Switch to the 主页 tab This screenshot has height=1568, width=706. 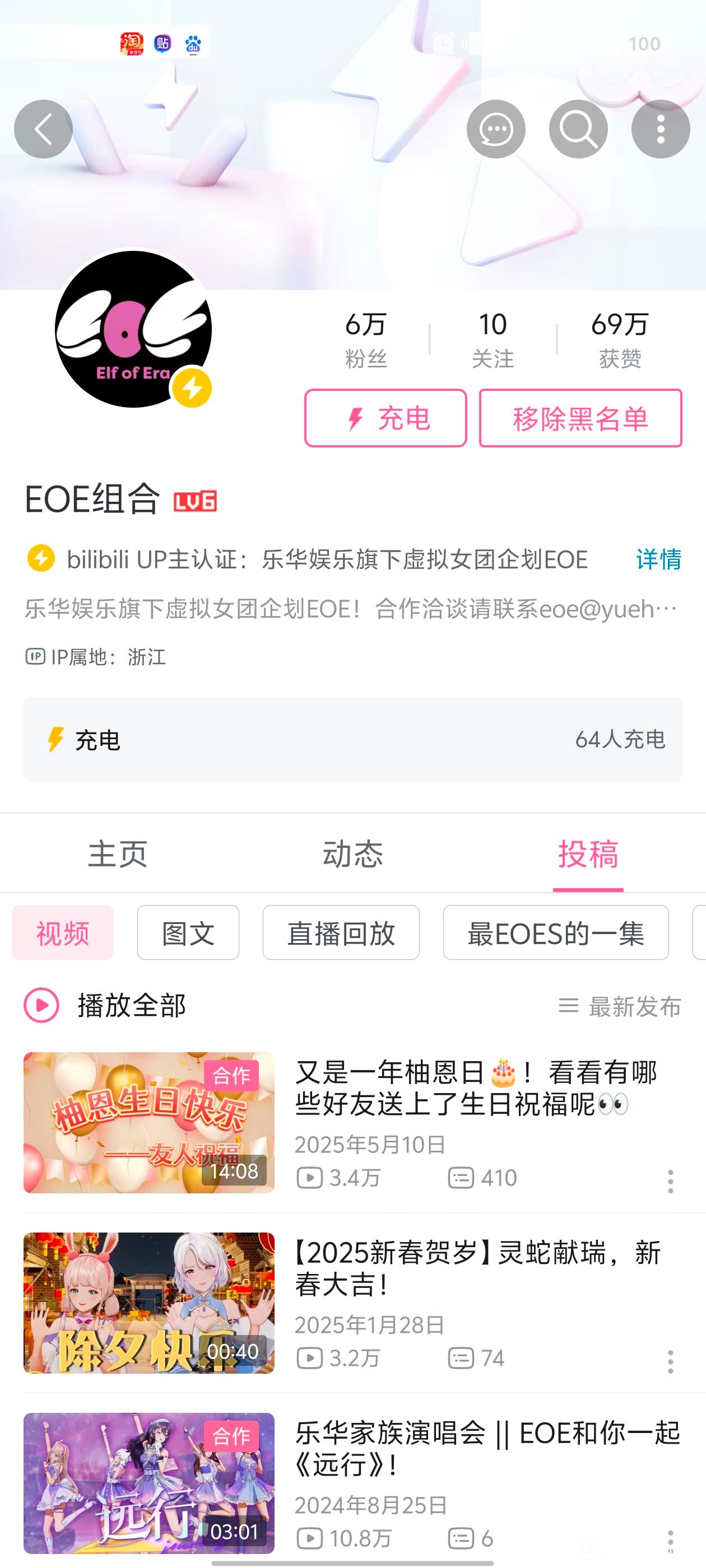tap(118, 853)
